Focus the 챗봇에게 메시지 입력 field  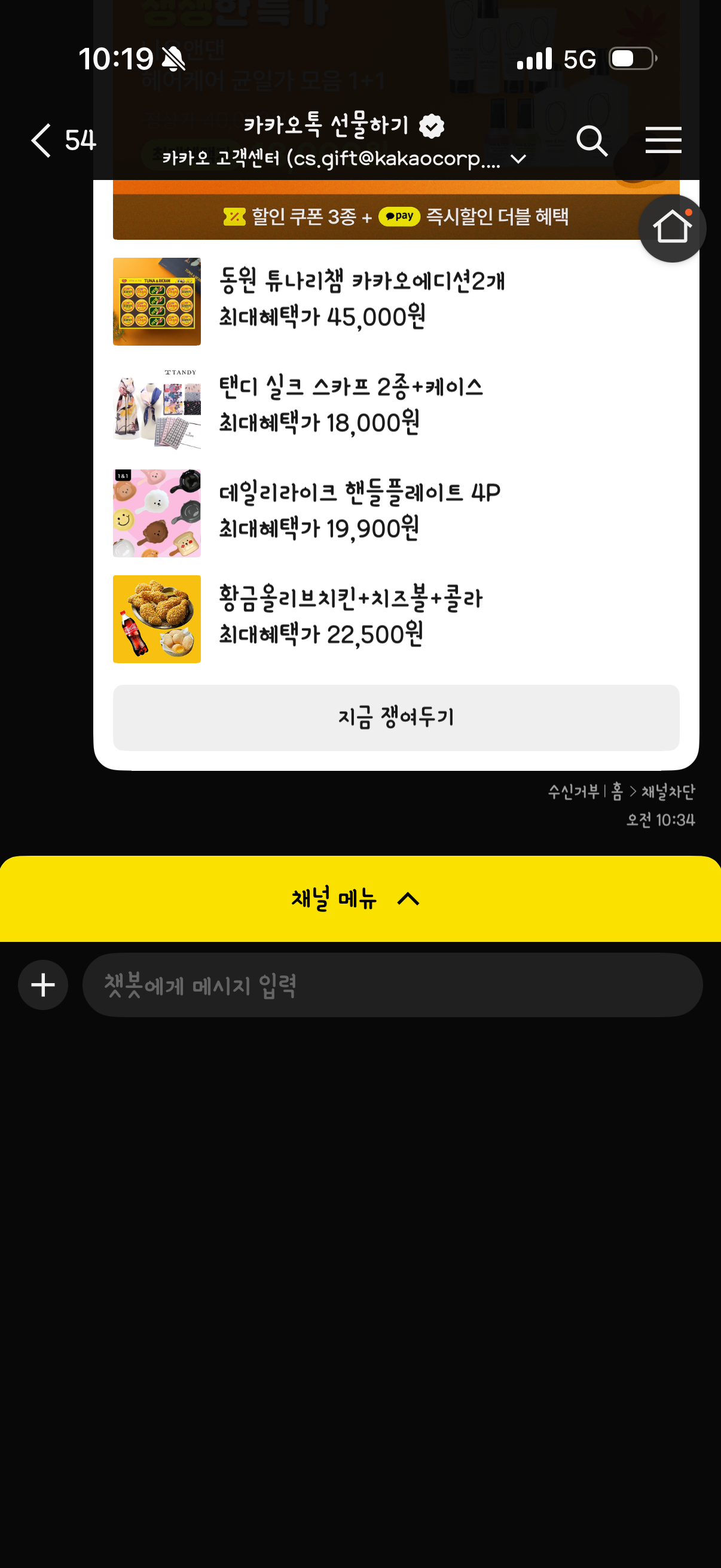click(392, 985)
